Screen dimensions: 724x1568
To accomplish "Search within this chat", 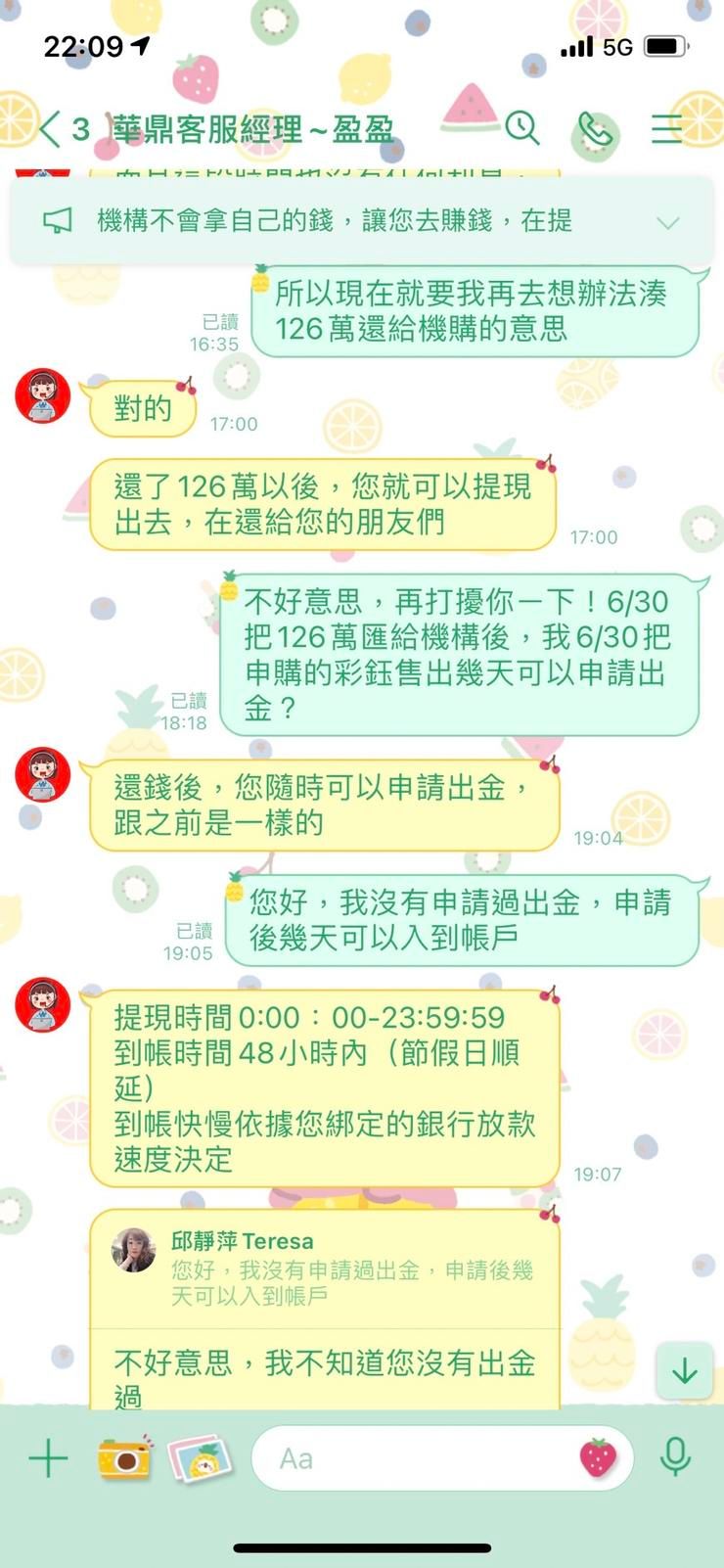I will coord(522,128).
